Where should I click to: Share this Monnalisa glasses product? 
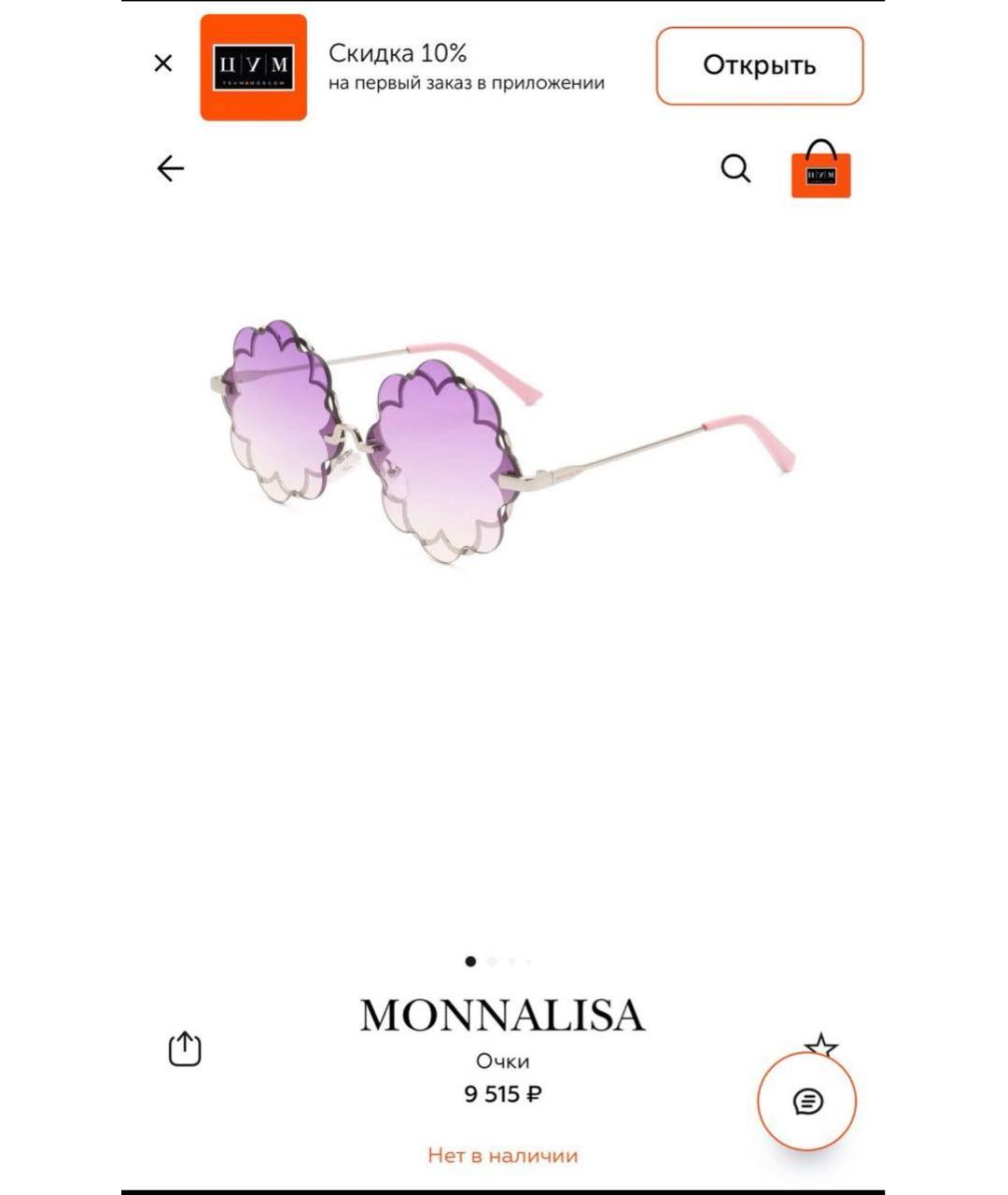point(185,1048)
